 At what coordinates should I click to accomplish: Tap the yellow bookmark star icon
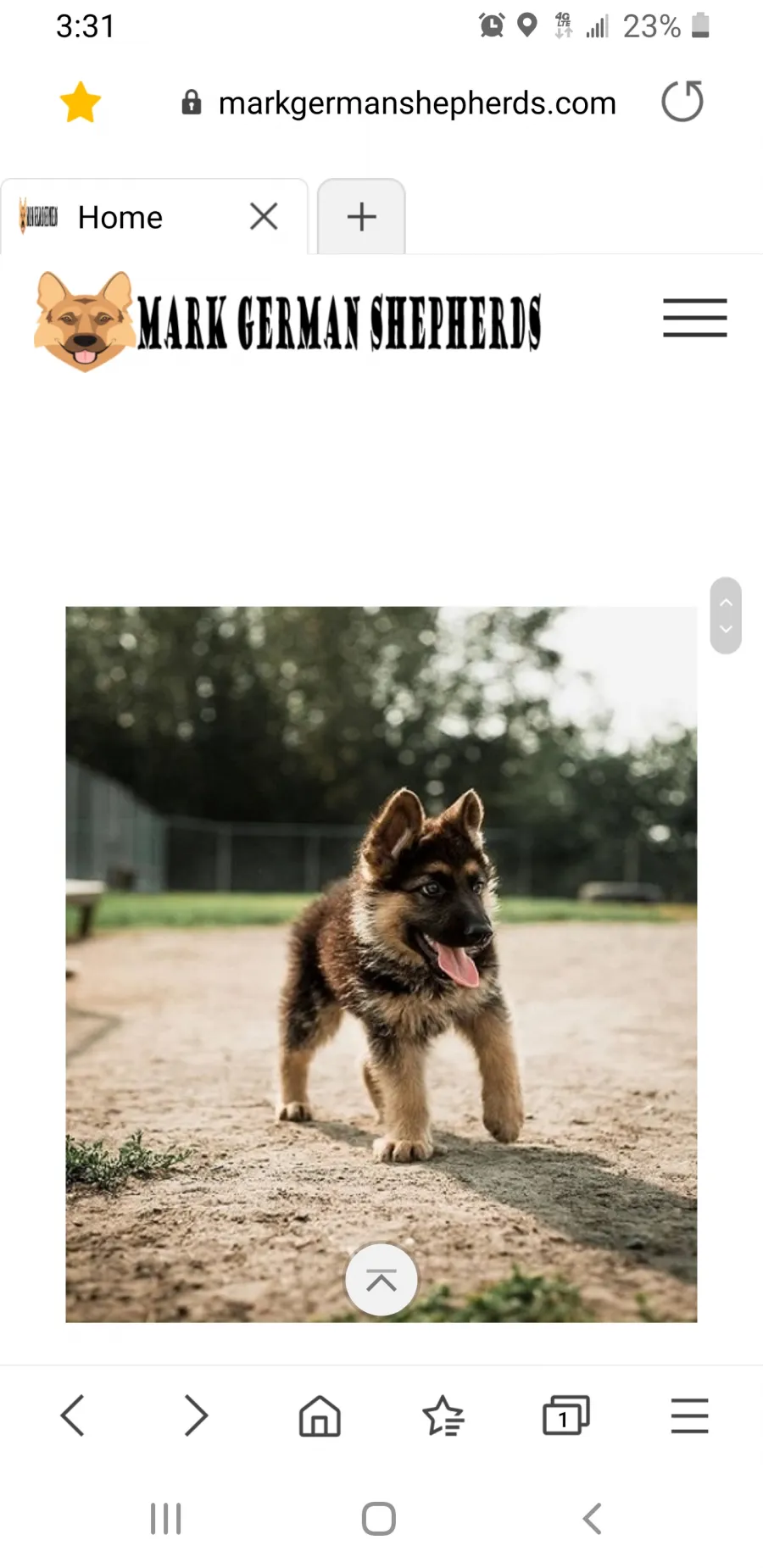point(81,103)
